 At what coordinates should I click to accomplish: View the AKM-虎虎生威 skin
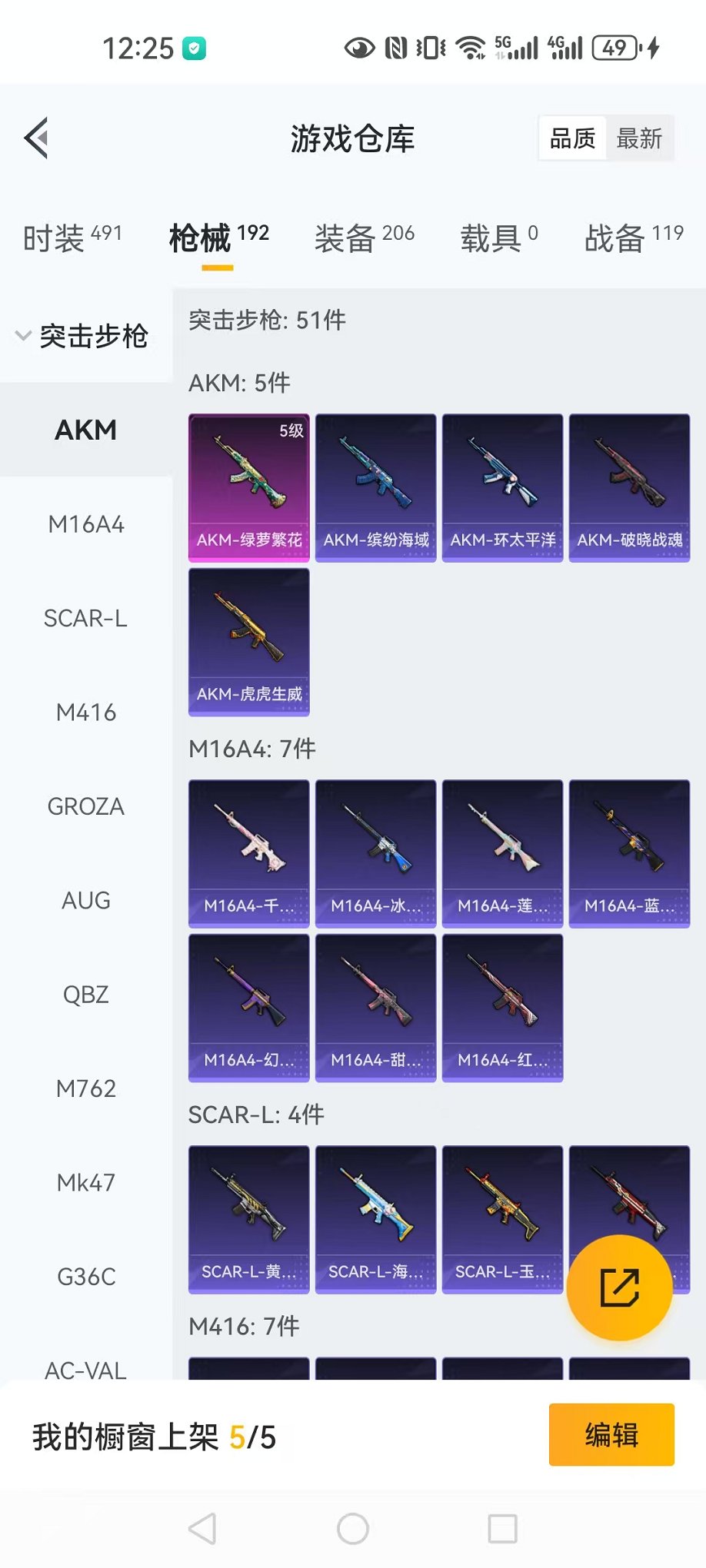pyautogui.click(x=249, y=642)
